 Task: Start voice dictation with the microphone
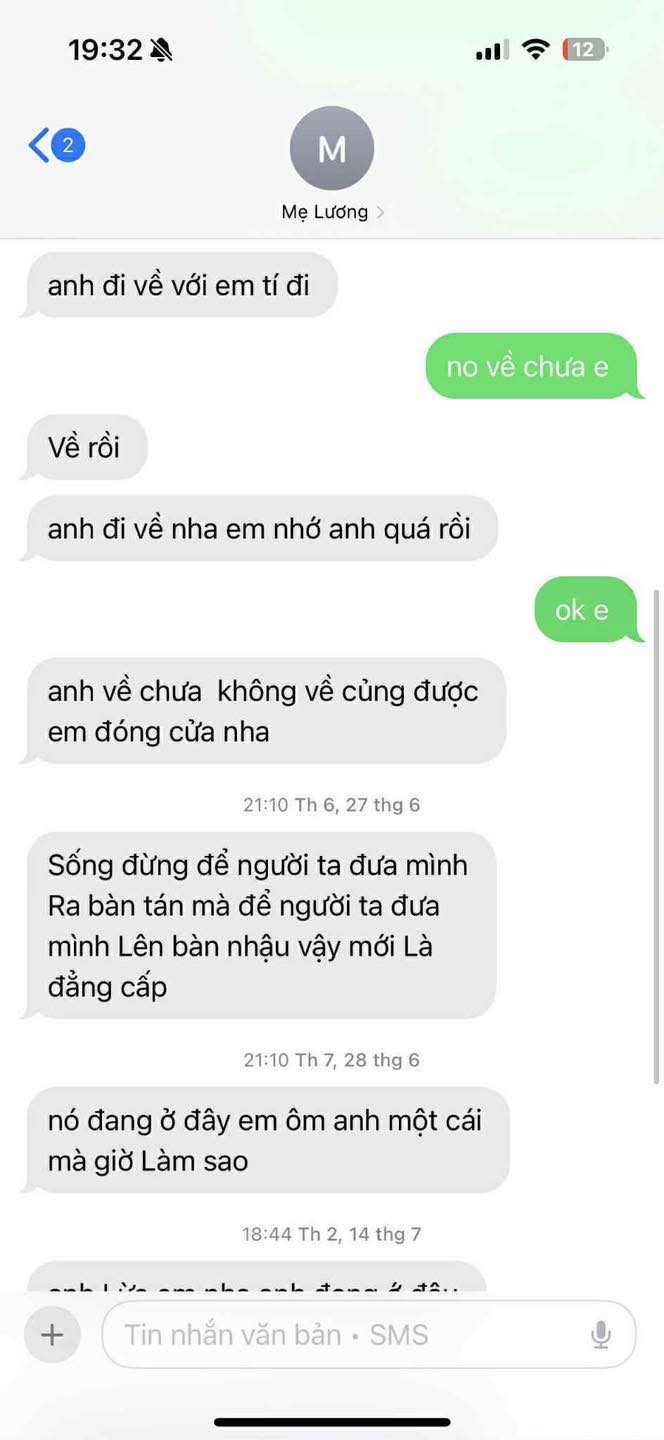600,1334
